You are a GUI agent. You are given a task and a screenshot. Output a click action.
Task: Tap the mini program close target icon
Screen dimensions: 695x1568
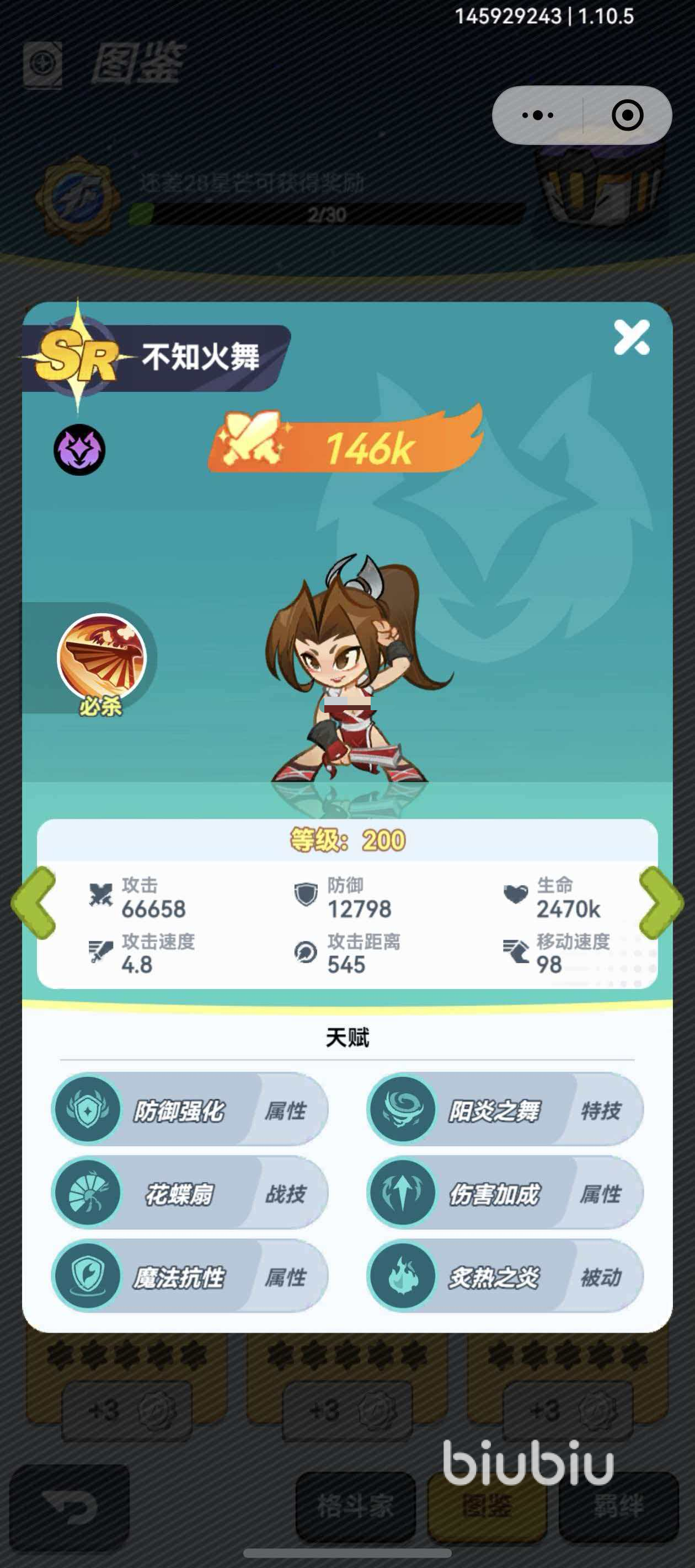627,115
